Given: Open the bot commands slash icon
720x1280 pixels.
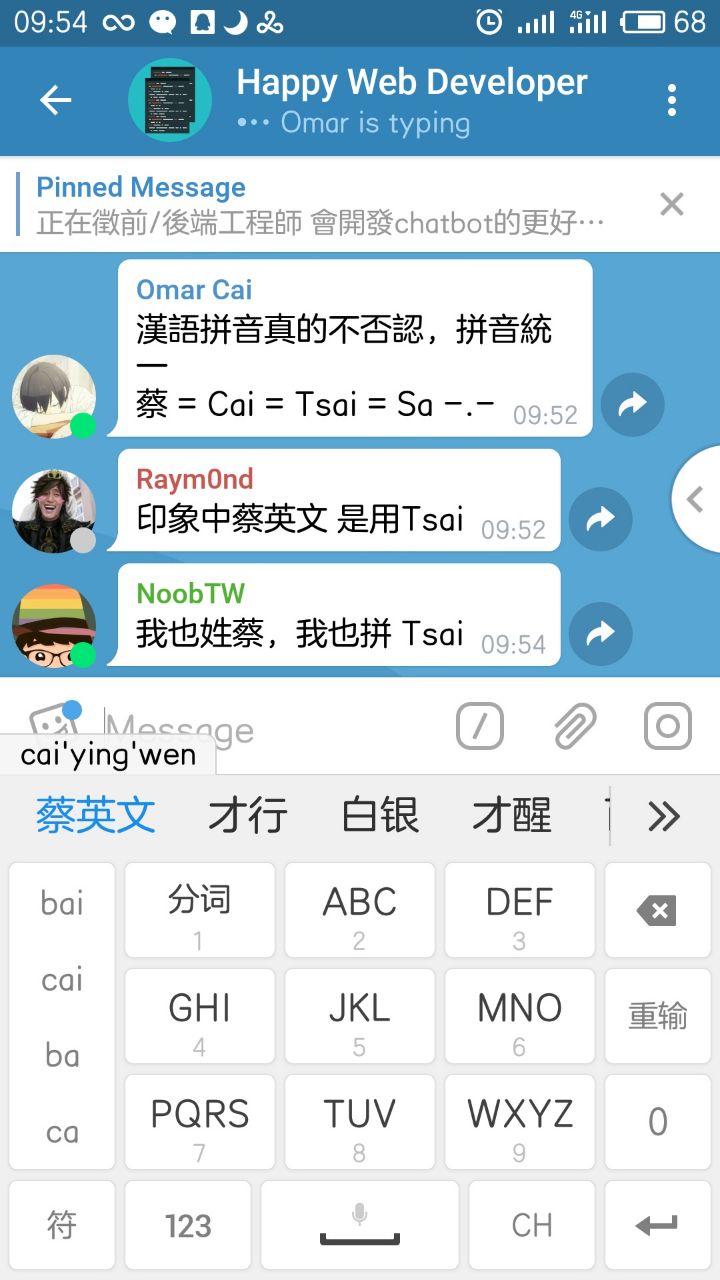Looking at the screenshot, I should click(x=480, y=727).
